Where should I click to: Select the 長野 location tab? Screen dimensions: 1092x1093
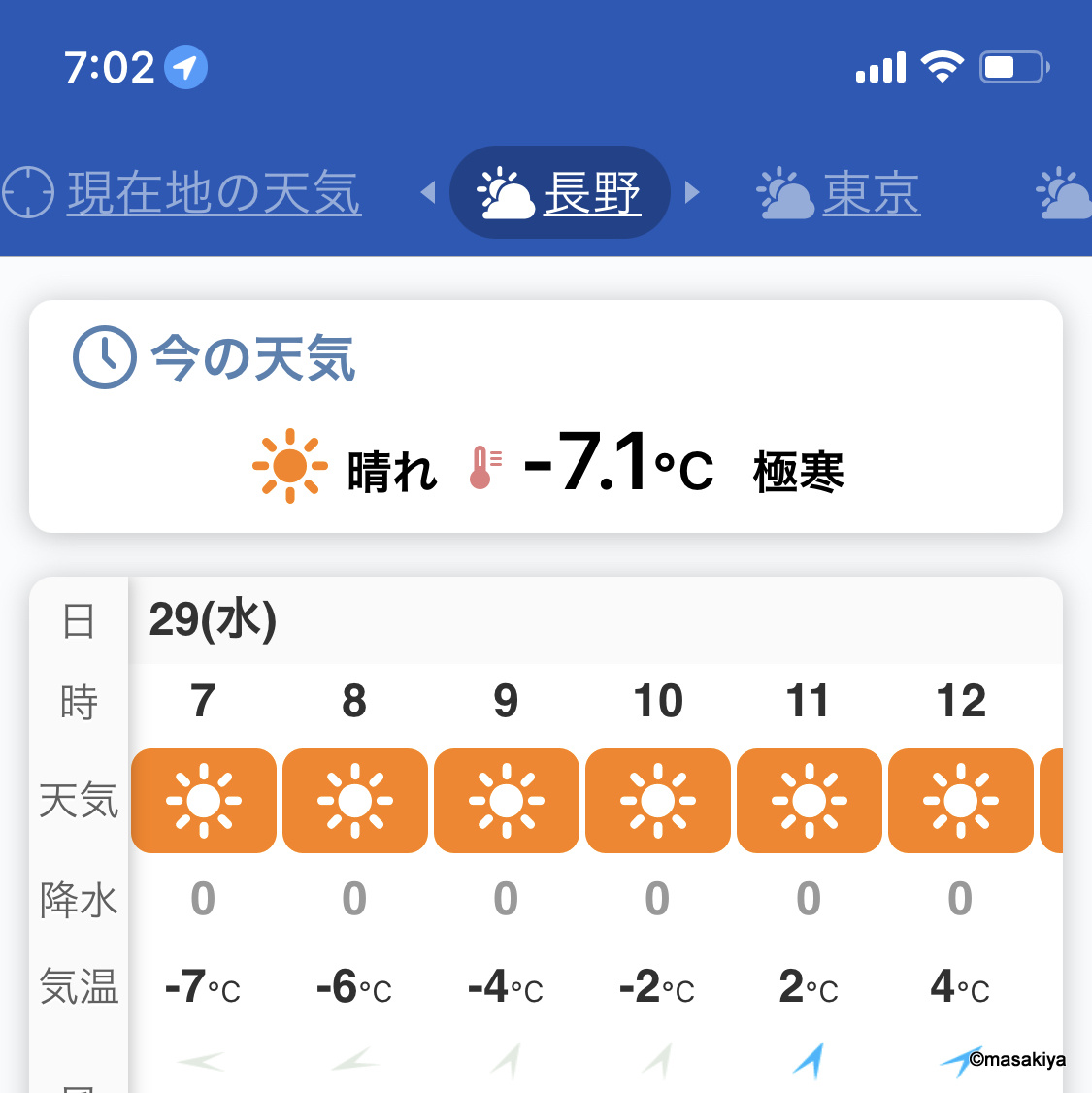[x=560, y=193]
